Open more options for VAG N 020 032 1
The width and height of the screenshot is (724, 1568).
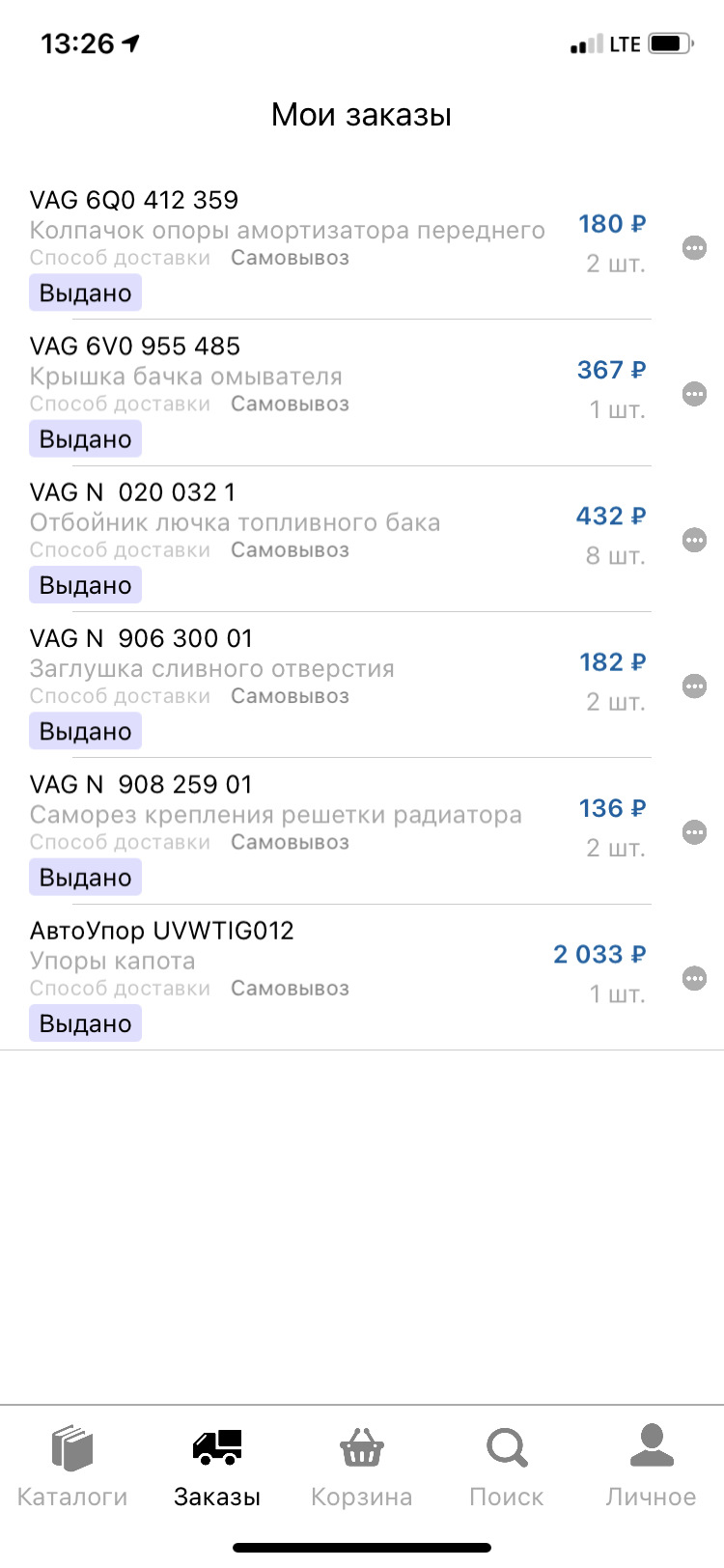[694, 540]
